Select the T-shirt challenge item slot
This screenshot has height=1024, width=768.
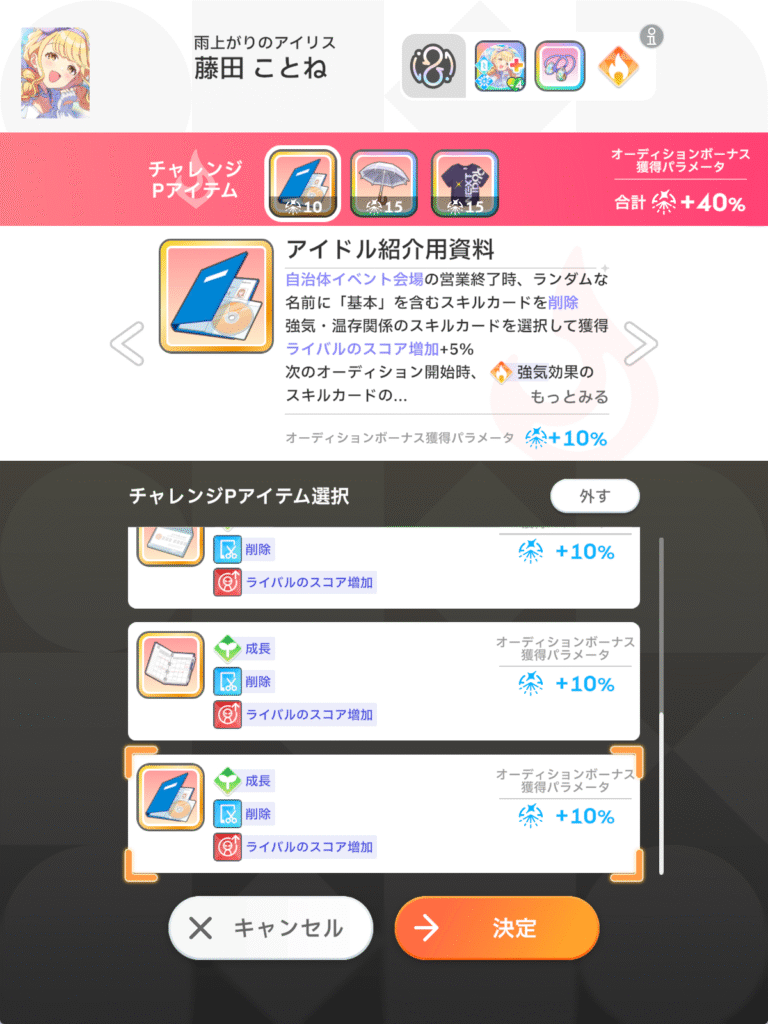point(465,183)
